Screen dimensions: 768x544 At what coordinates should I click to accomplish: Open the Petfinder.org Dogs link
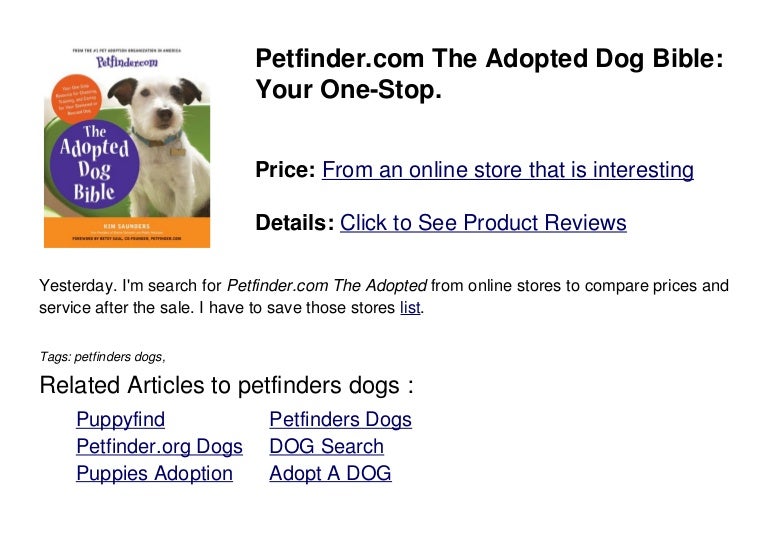click(x=159, y=447)
